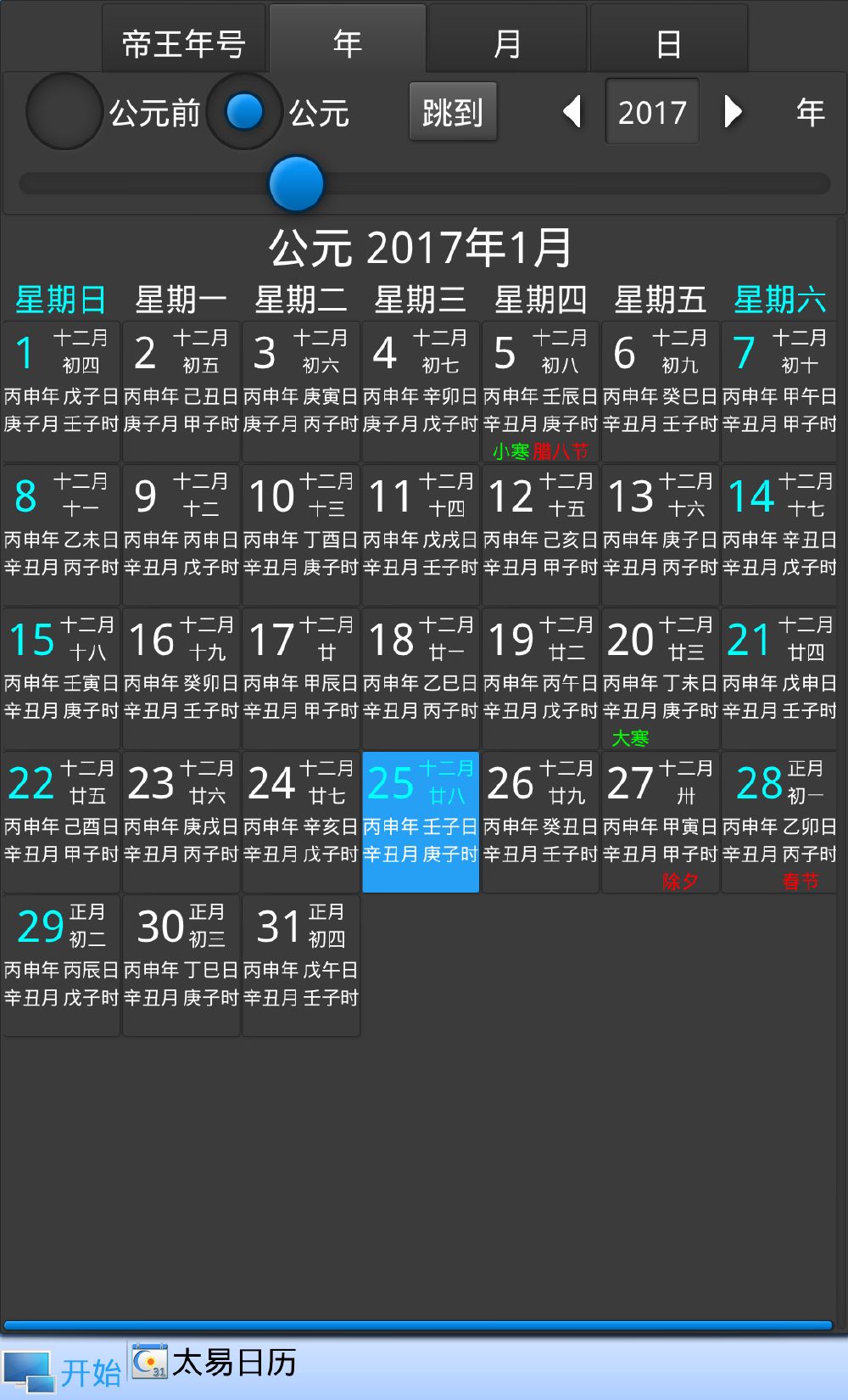Tap the 2017 year input field
The width and height of the screenshot is (848, 1400).
coord(652,111)
